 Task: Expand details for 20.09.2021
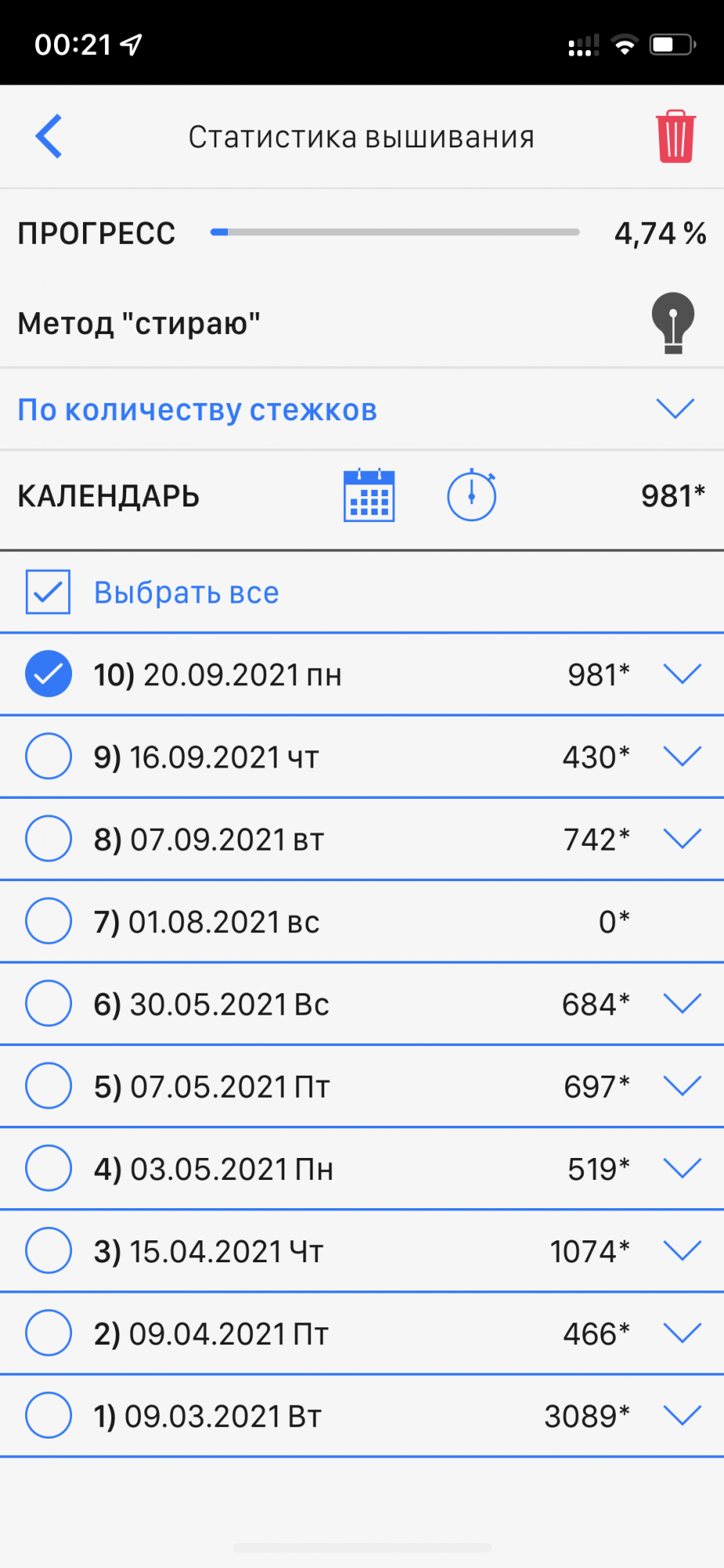(682, 674)
